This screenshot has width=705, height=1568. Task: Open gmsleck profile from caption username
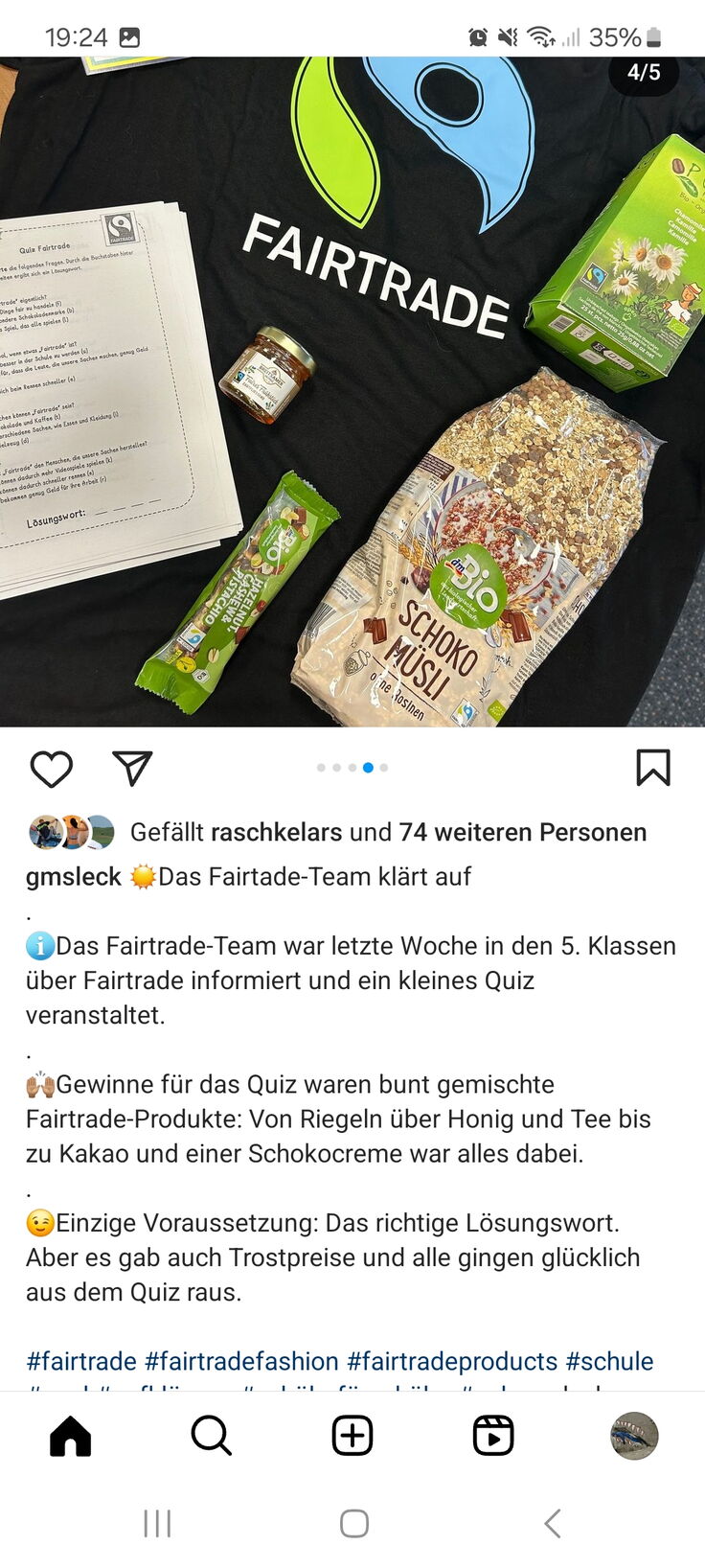click(74, 877)
